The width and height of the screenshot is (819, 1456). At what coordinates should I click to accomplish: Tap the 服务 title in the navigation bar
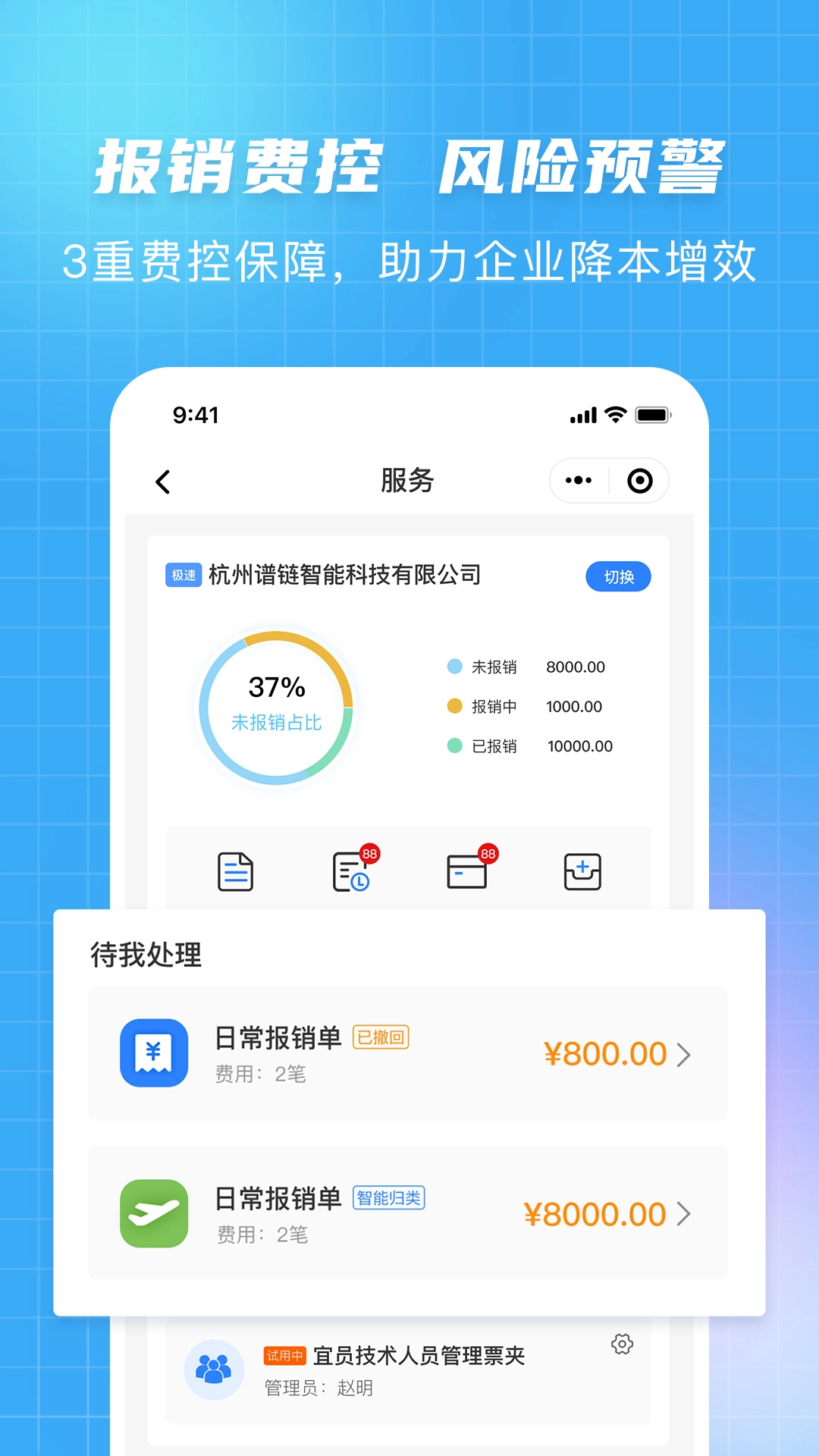click(407, 480)
